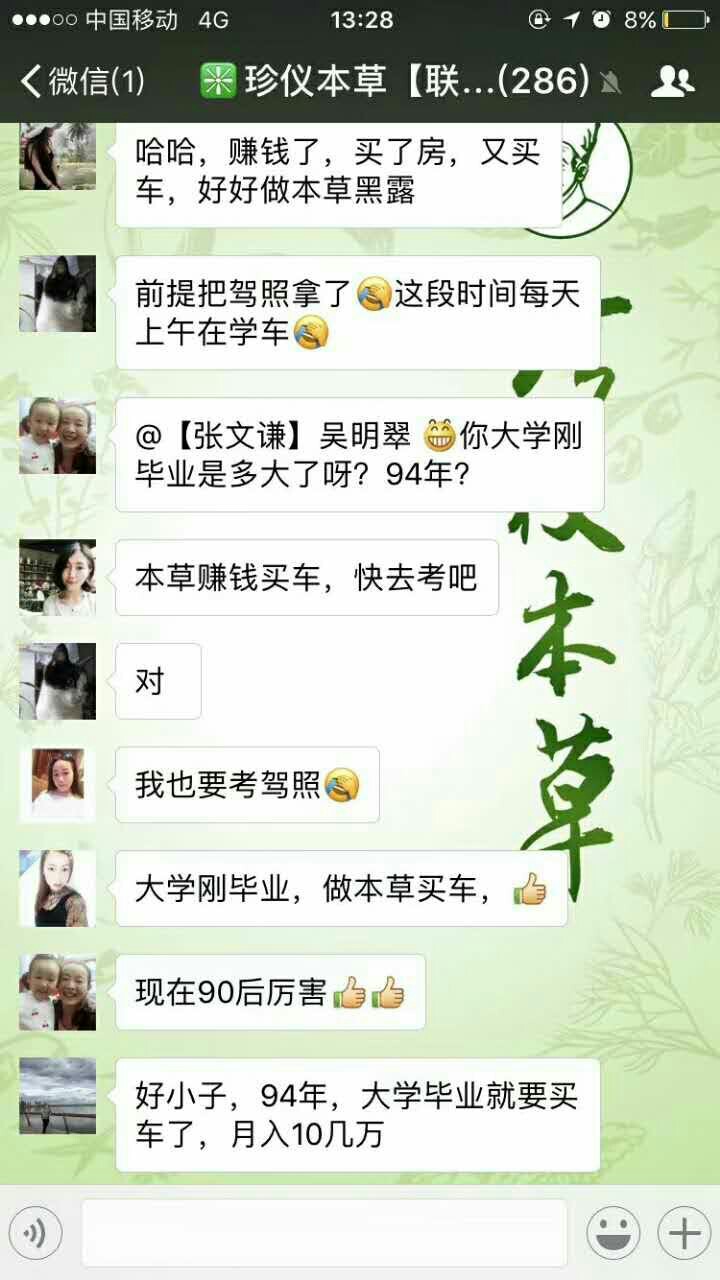Open the group members info icon

(672, 82)
